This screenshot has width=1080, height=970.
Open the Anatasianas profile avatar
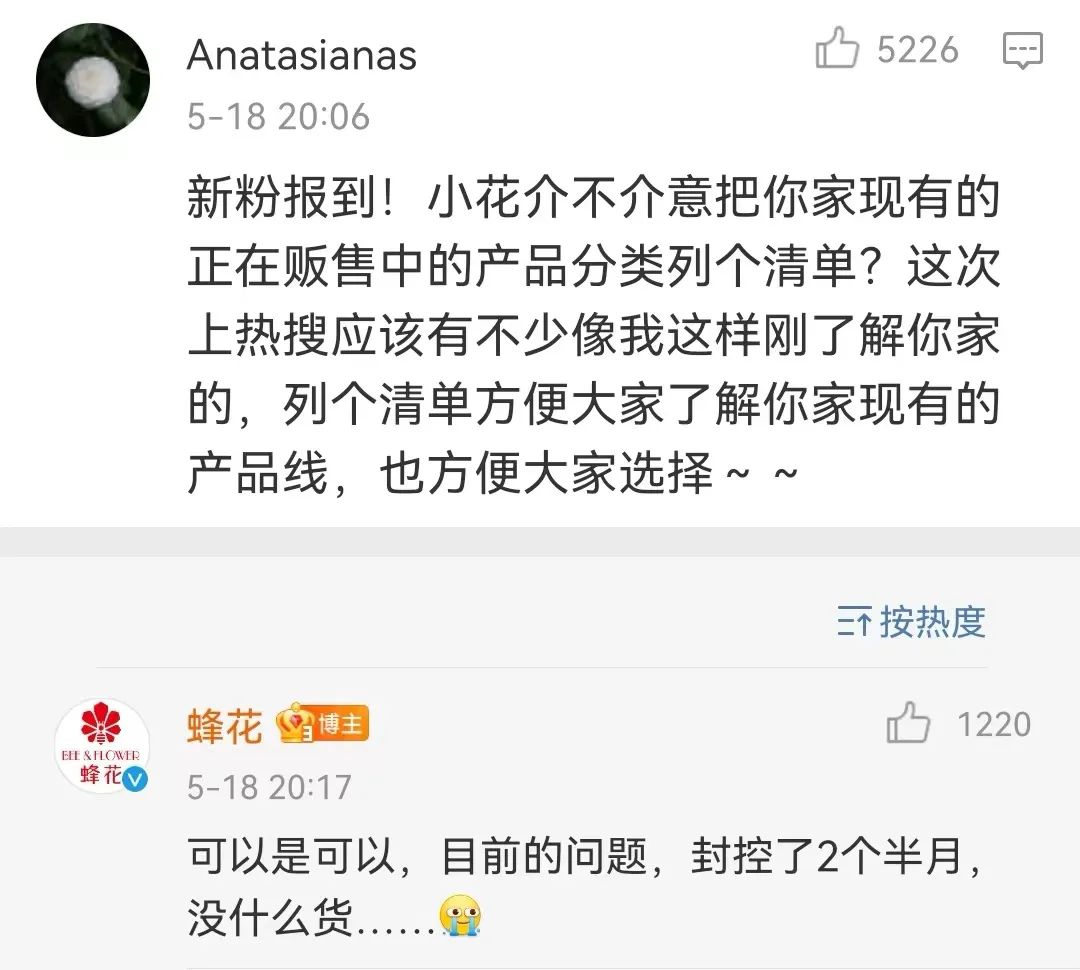click(x=92, y=79)
